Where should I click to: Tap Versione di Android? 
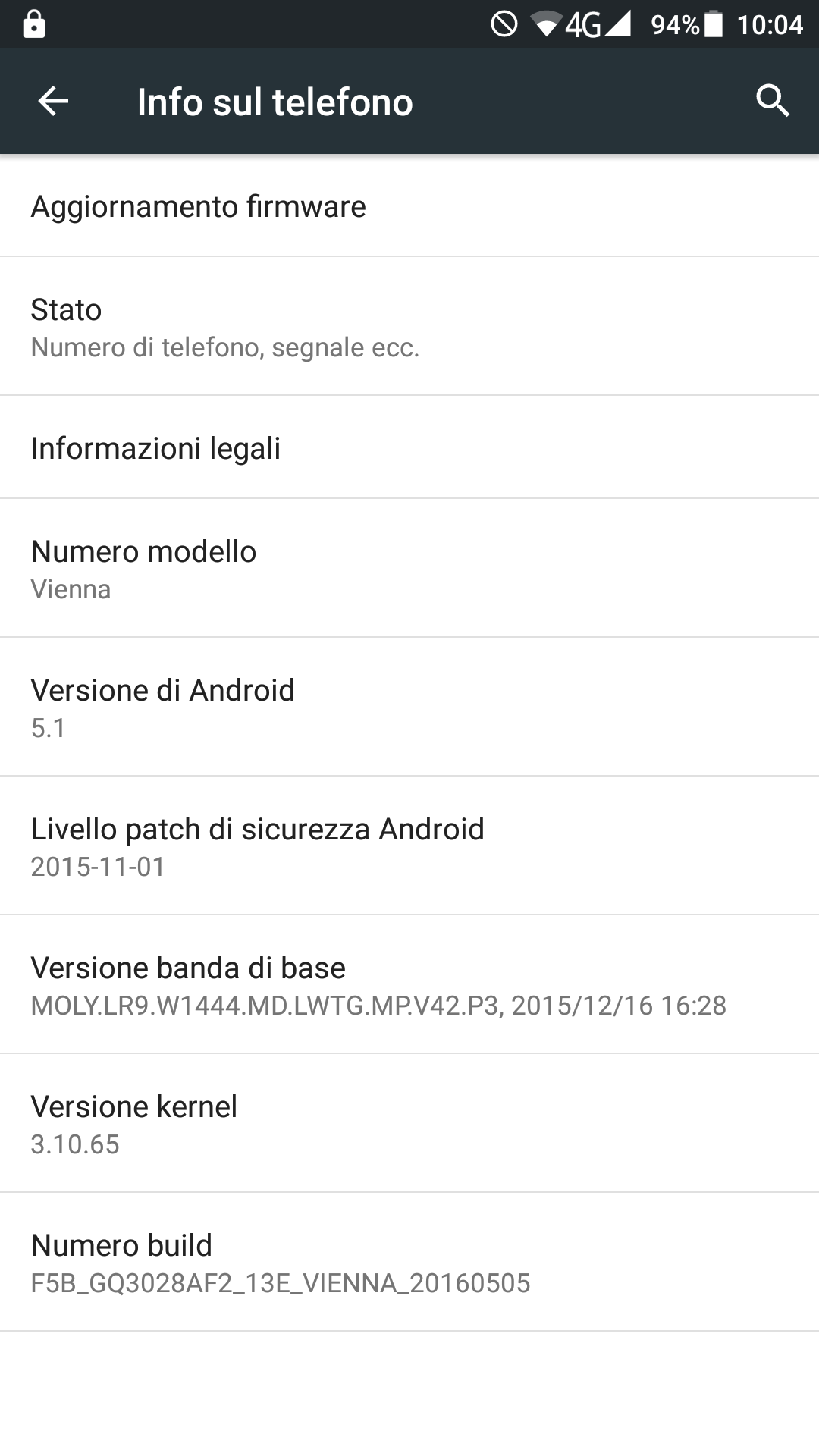tap(409, 707)
